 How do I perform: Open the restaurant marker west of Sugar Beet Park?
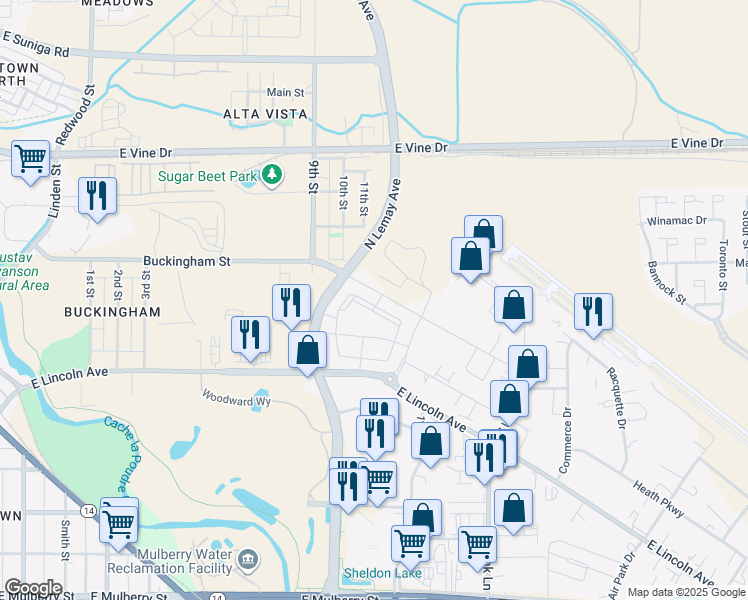97,194
